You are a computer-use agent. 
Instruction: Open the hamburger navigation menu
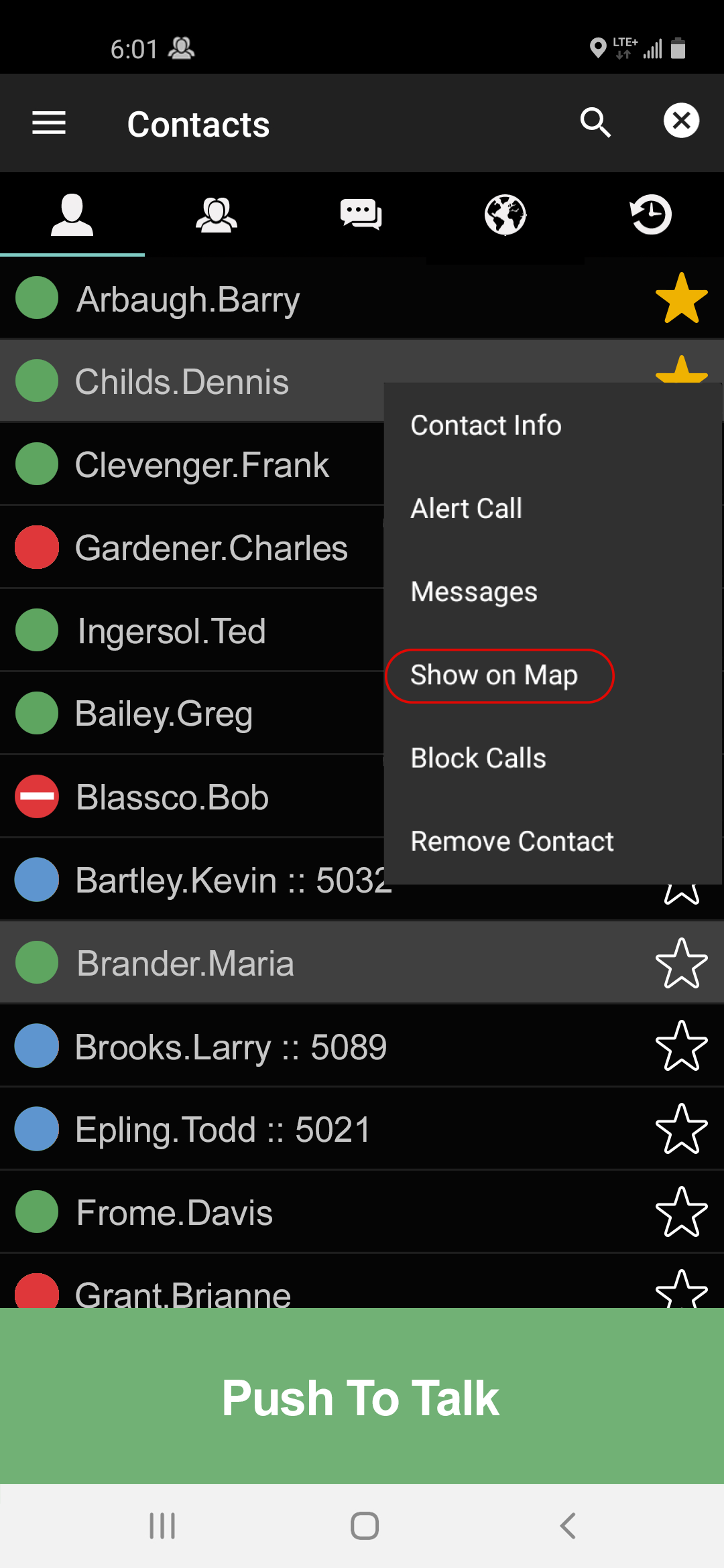[x=49, y=123]
